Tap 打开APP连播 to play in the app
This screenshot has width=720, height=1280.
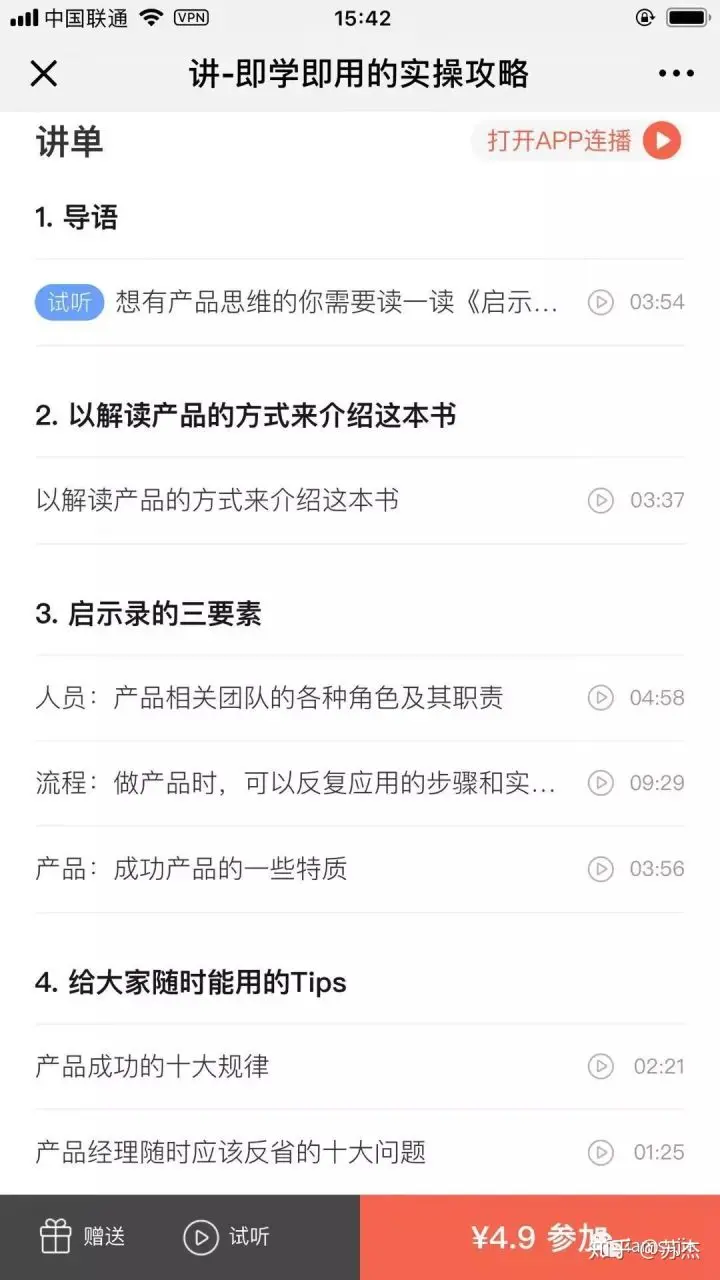click(x=578, y=141)
